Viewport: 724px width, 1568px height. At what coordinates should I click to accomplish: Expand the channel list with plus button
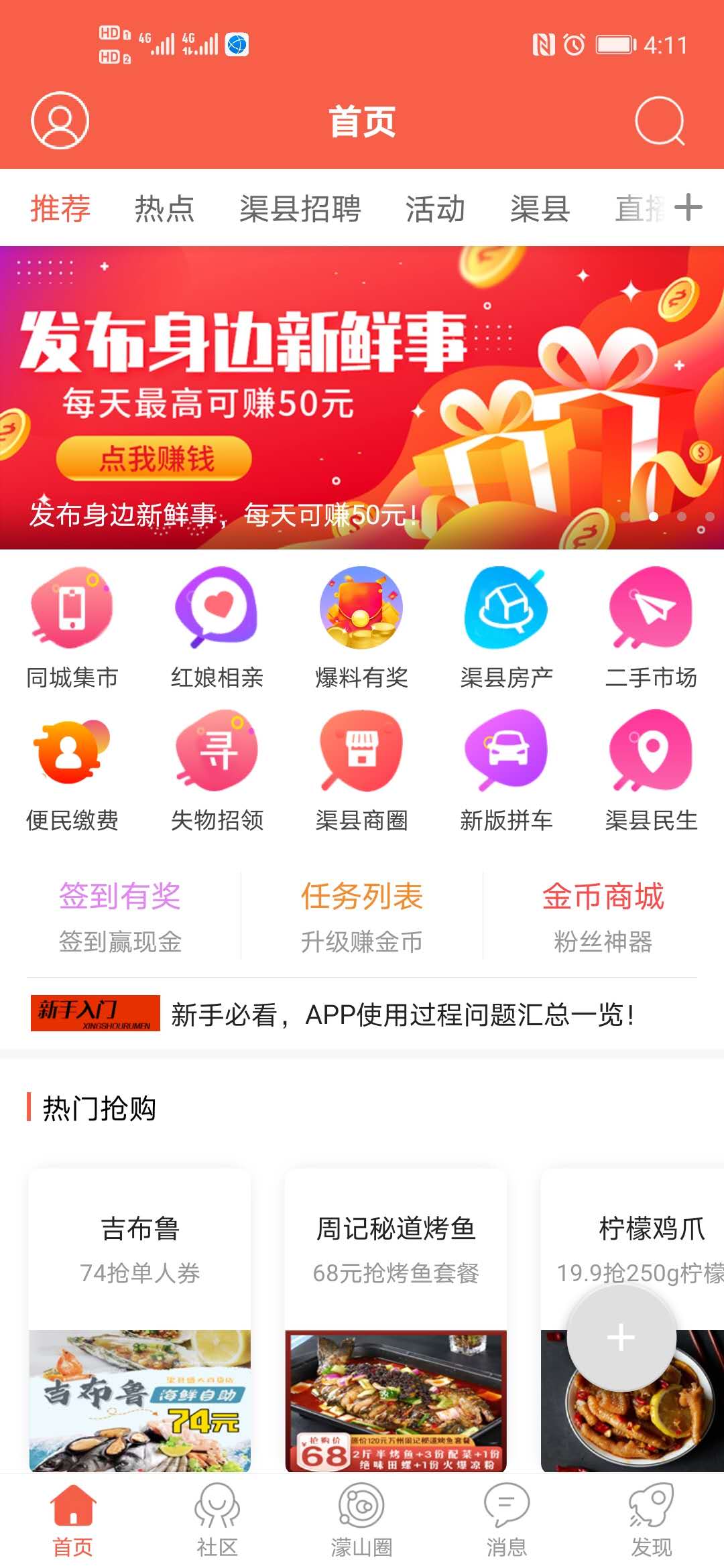click(691, 208)
